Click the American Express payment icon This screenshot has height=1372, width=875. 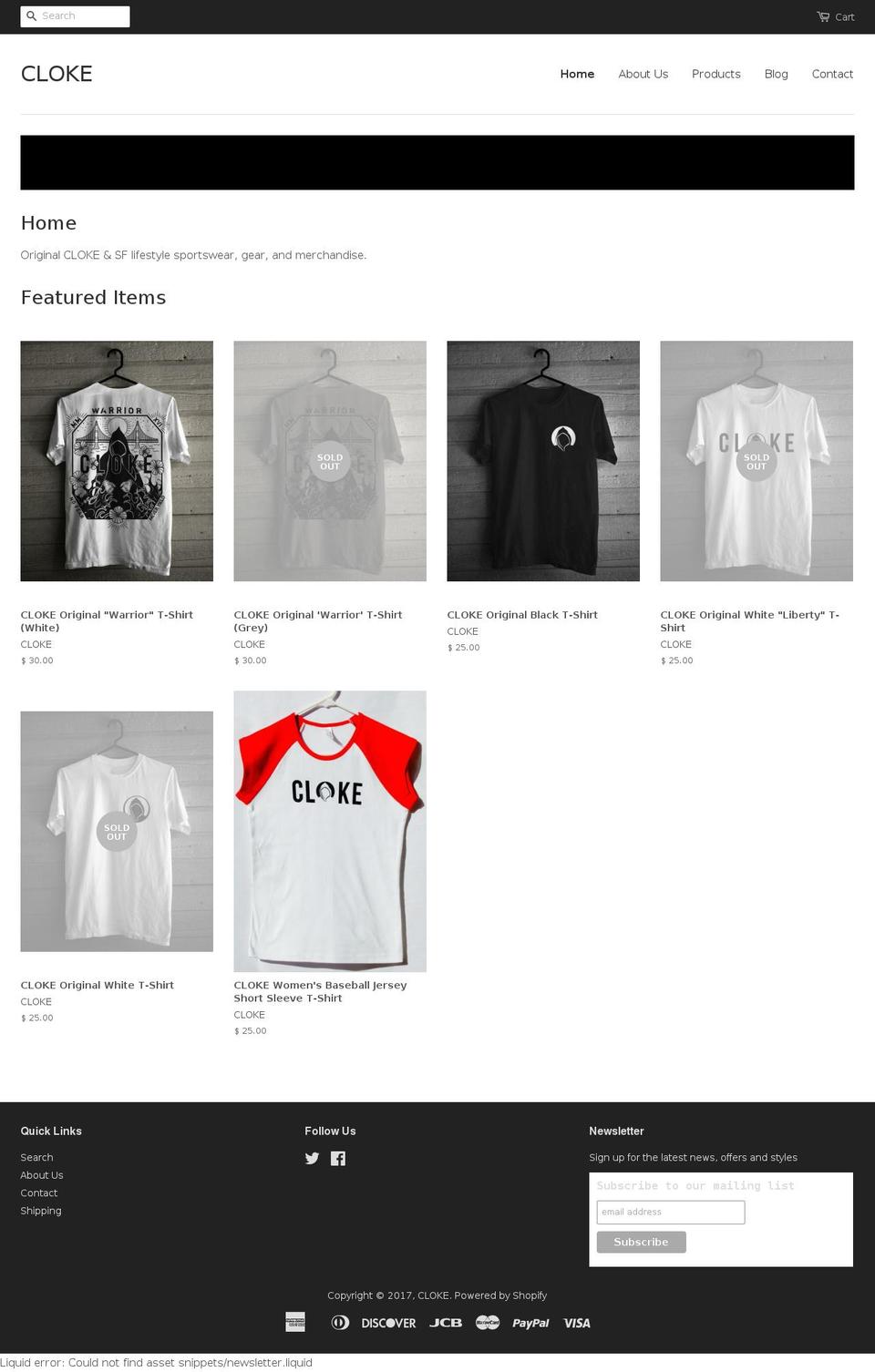[295, 1323]
